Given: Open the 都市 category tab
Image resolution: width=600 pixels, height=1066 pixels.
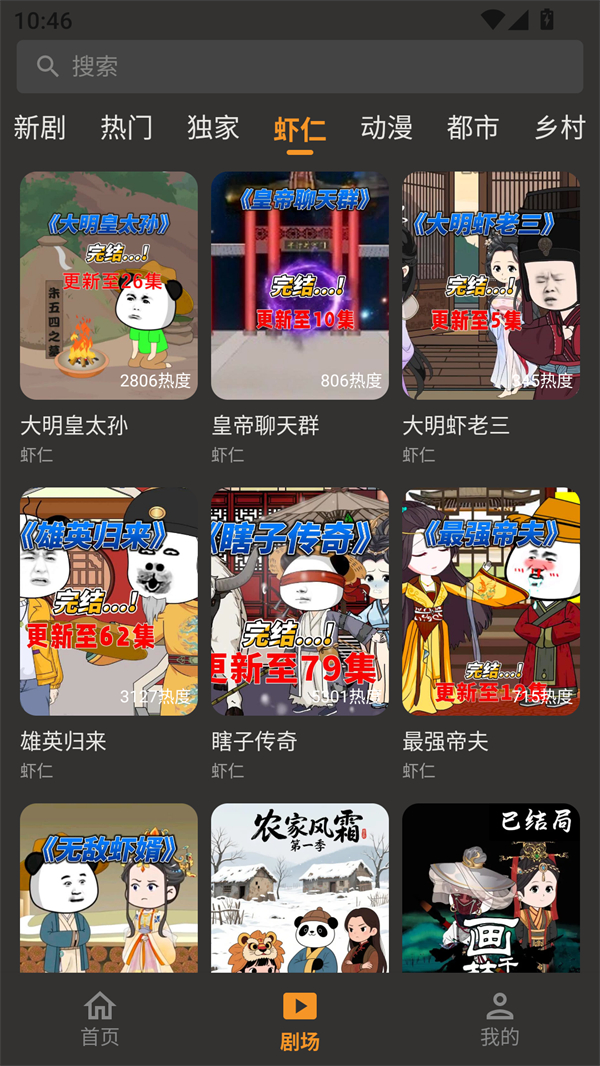Looking at the screenshot, I should (473, 128).
